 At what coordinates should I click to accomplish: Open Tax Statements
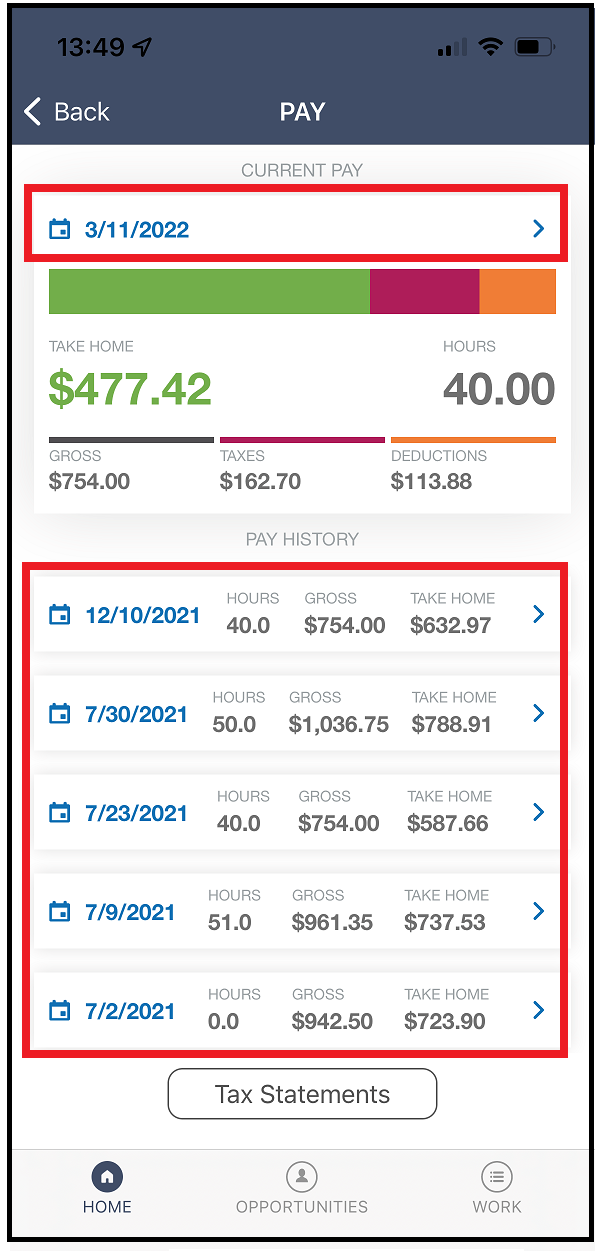tap(302, 1094)
